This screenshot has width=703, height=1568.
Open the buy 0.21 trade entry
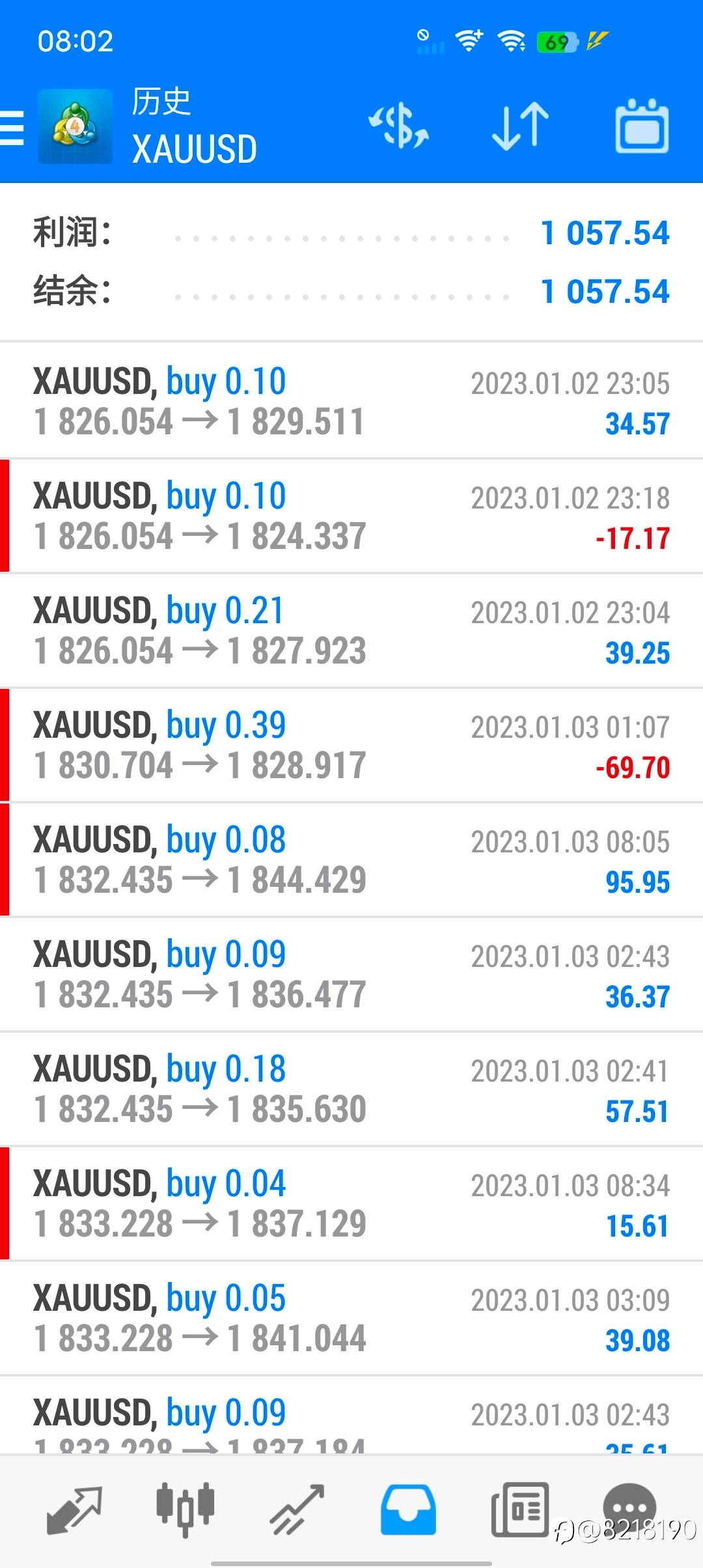click(351, 630)
